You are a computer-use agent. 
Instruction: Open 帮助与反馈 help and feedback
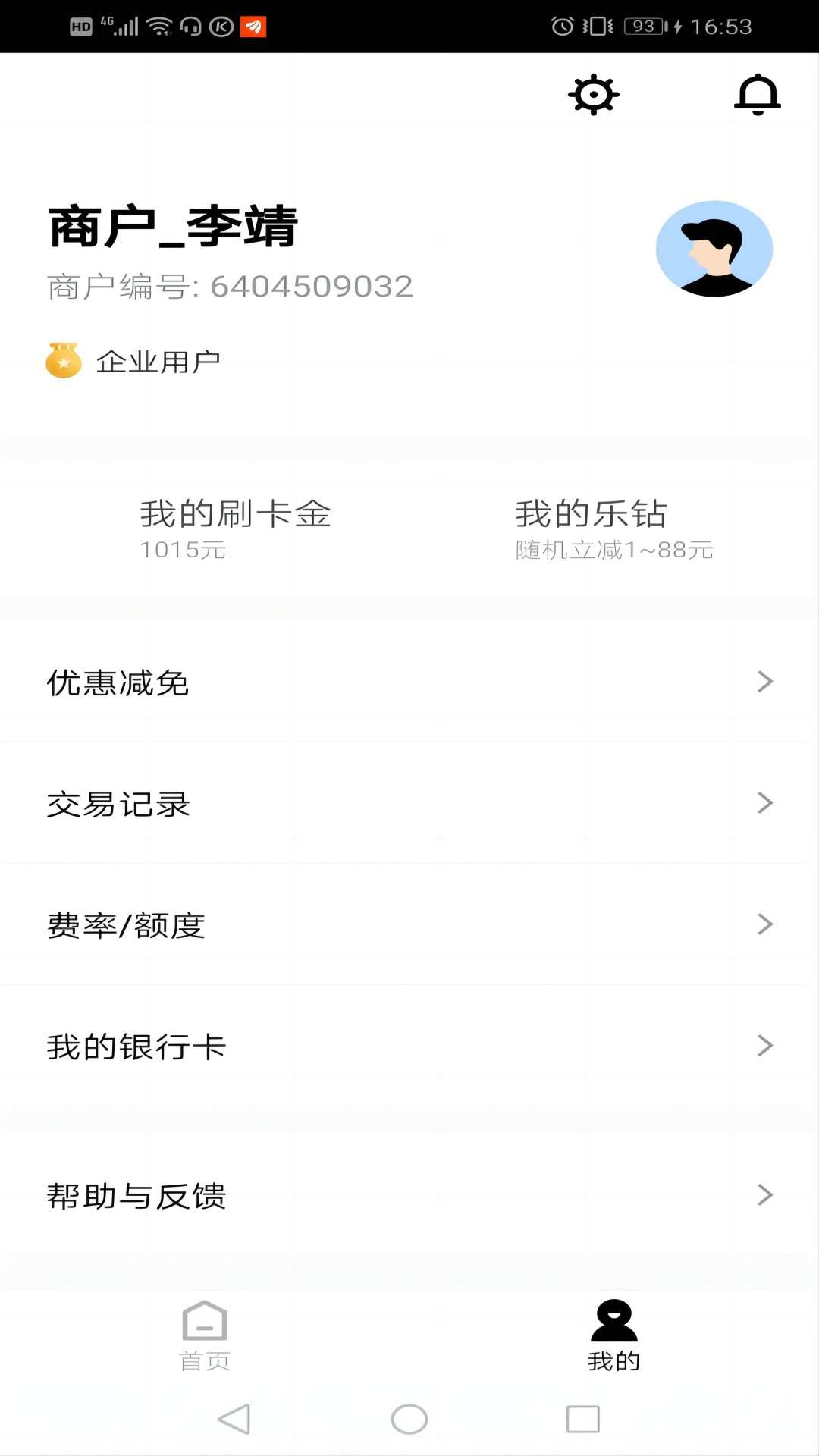[409, 1195]
